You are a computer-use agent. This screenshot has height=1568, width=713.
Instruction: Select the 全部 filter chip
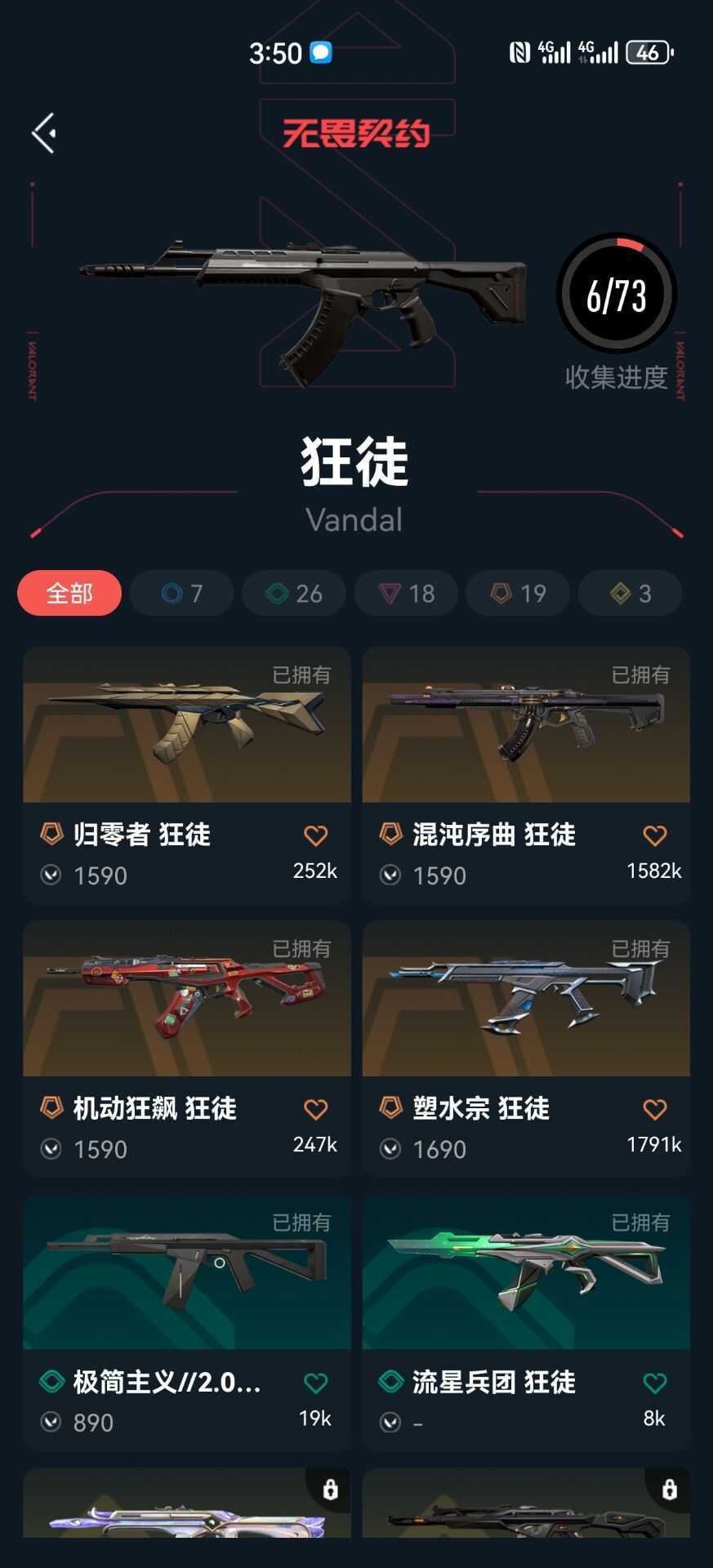[69, 593]
